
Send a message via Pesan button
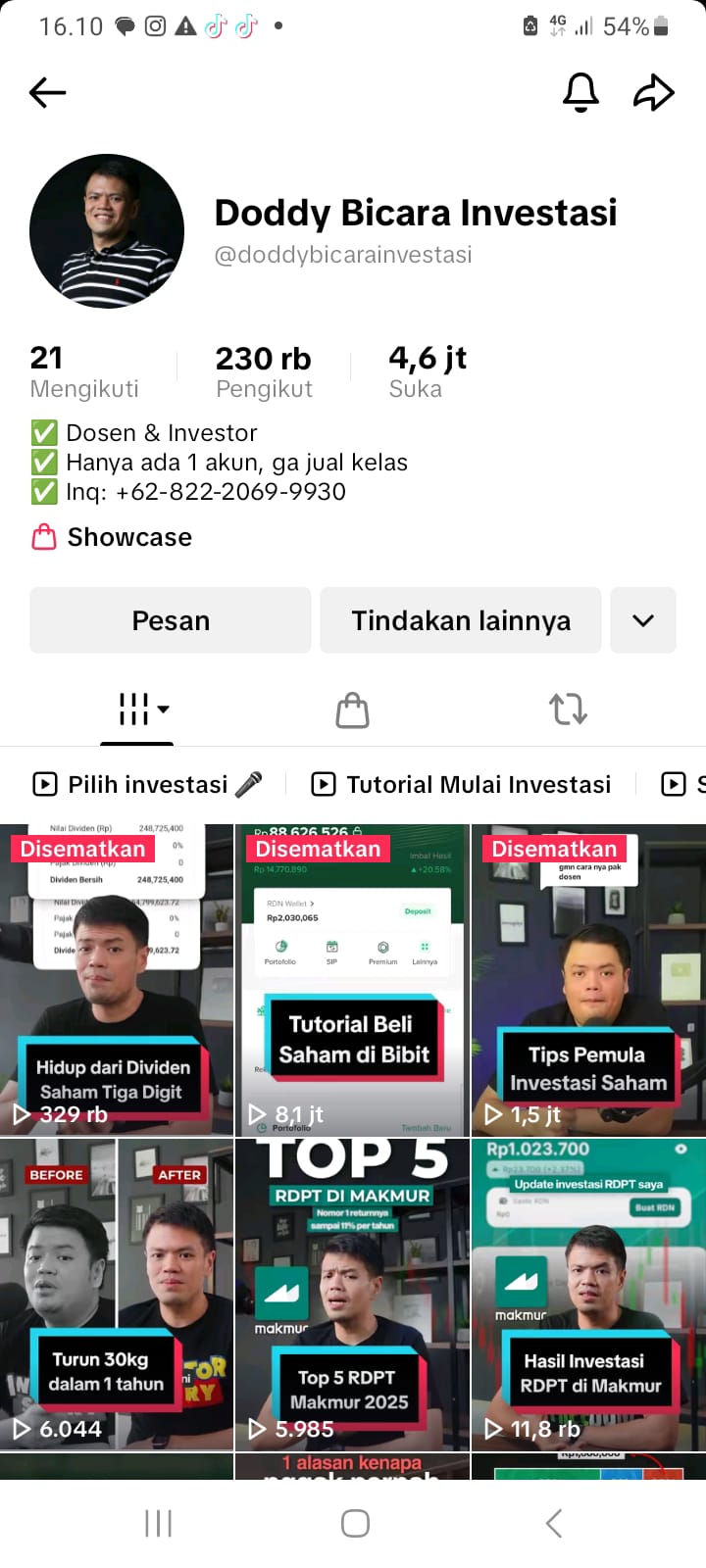(171, 620)
